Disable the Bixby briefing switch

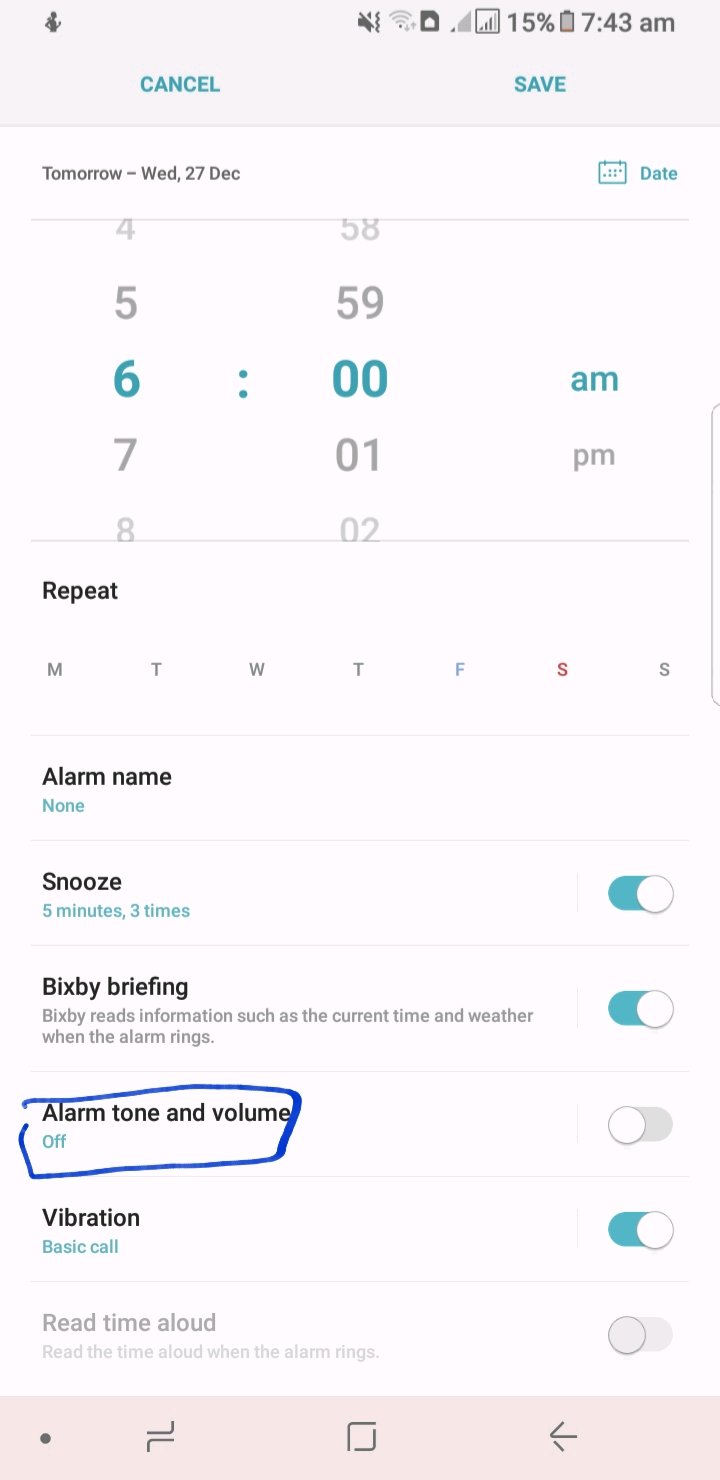pos(640,1009)
